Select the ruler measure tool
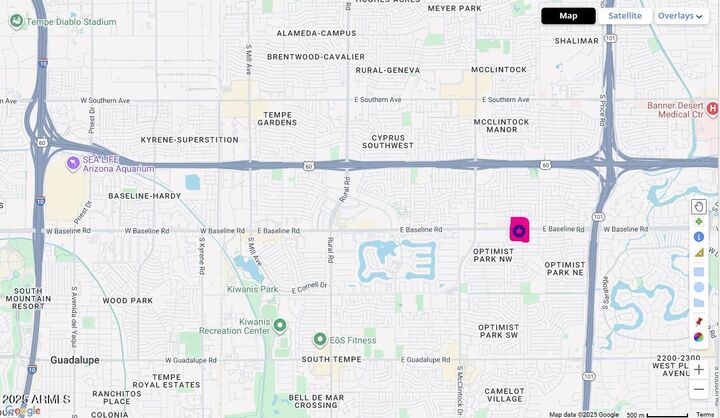The width and height of the screenshot is (720, 418). [699, 253]
